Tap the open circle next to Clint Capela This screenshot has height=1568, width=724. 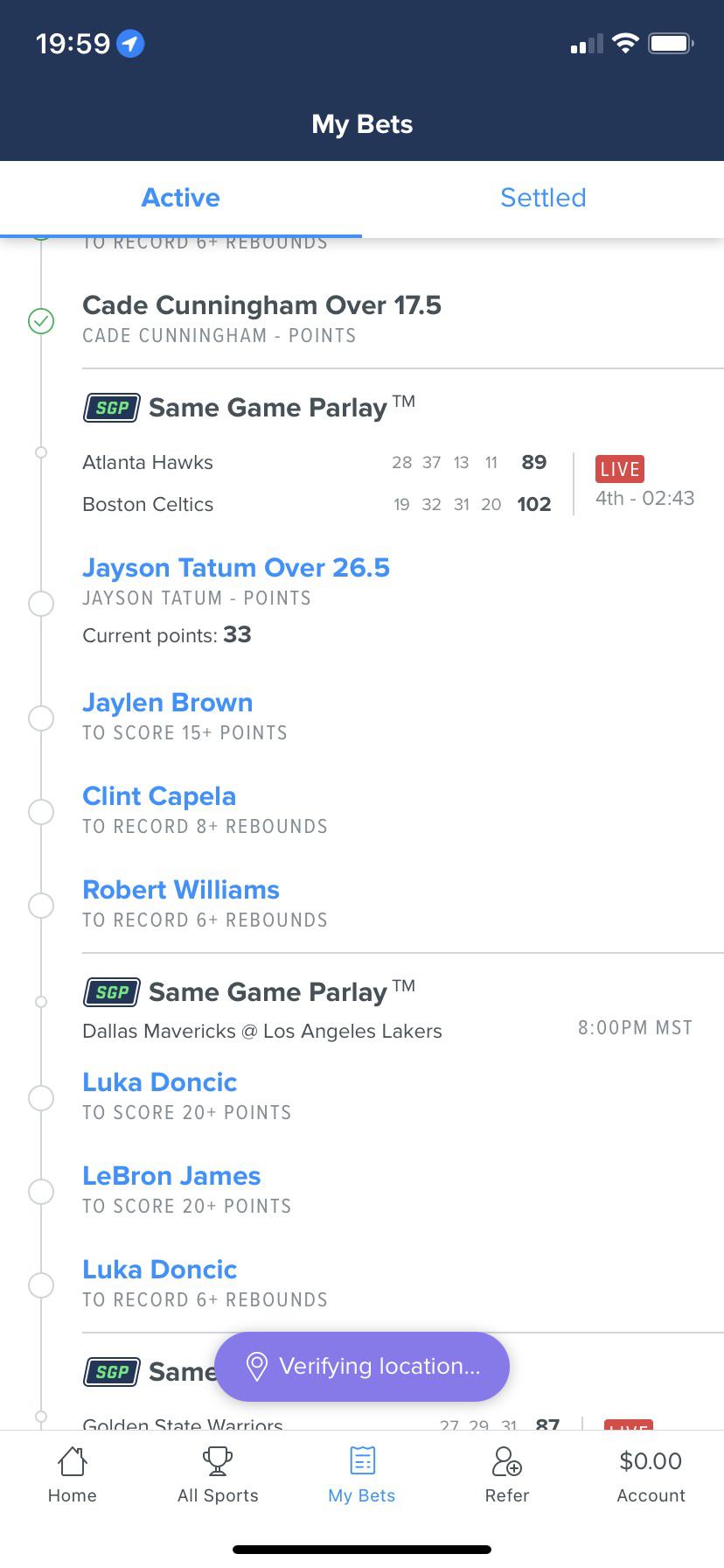pyautogui.click(x=41, y=812)
